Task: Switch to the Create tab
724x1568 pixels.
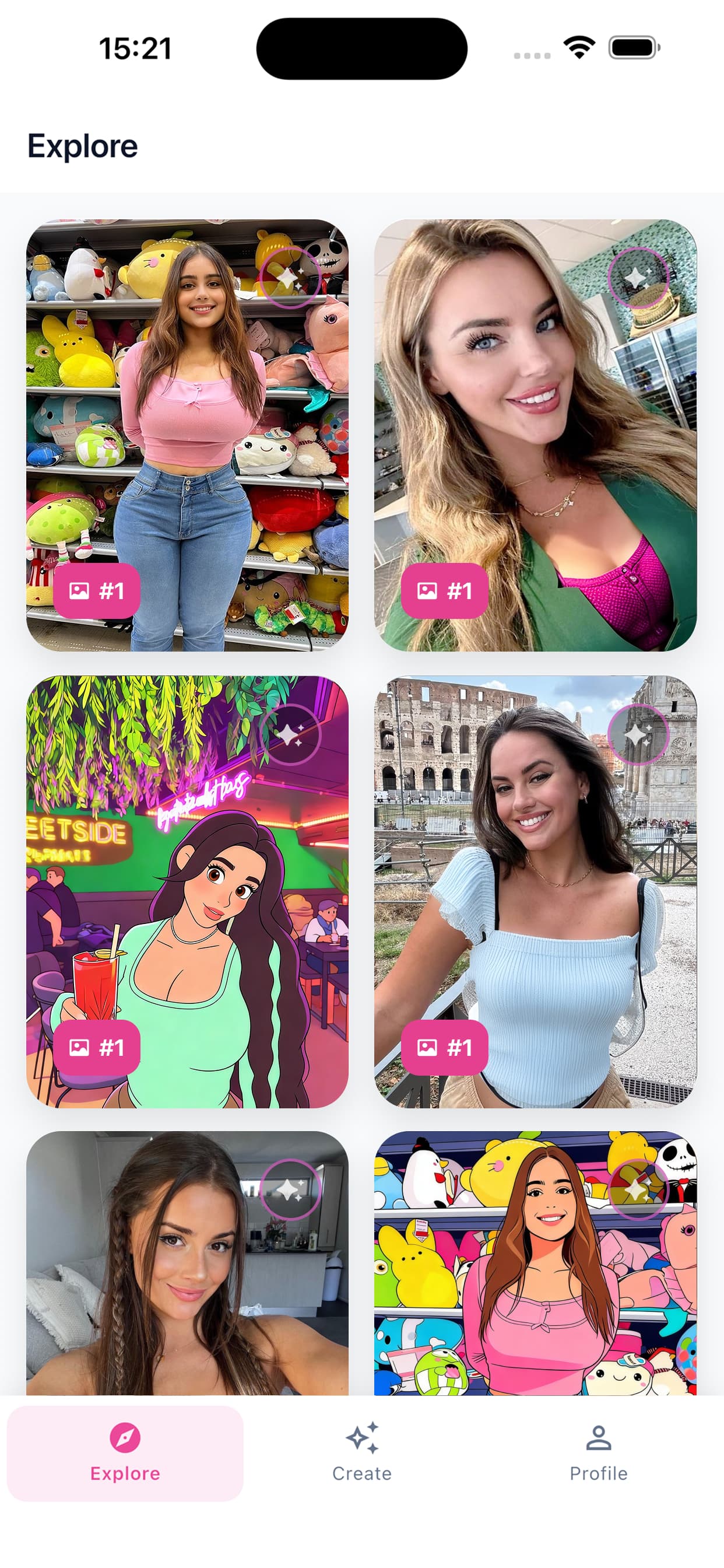Action: tap(362, 1452)
